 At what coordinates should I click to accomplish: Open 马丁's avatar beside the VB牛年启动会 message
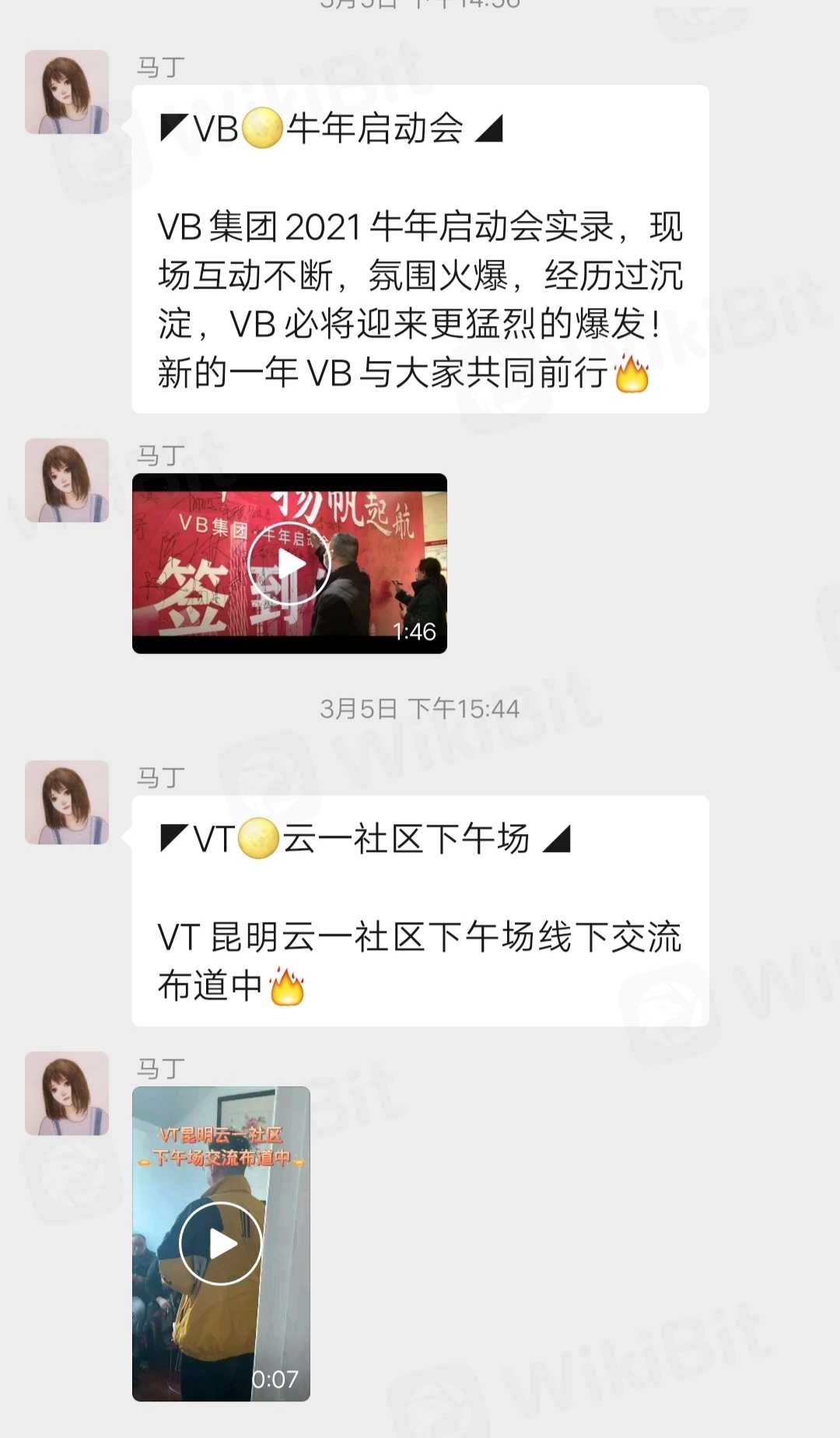[67, 92]
